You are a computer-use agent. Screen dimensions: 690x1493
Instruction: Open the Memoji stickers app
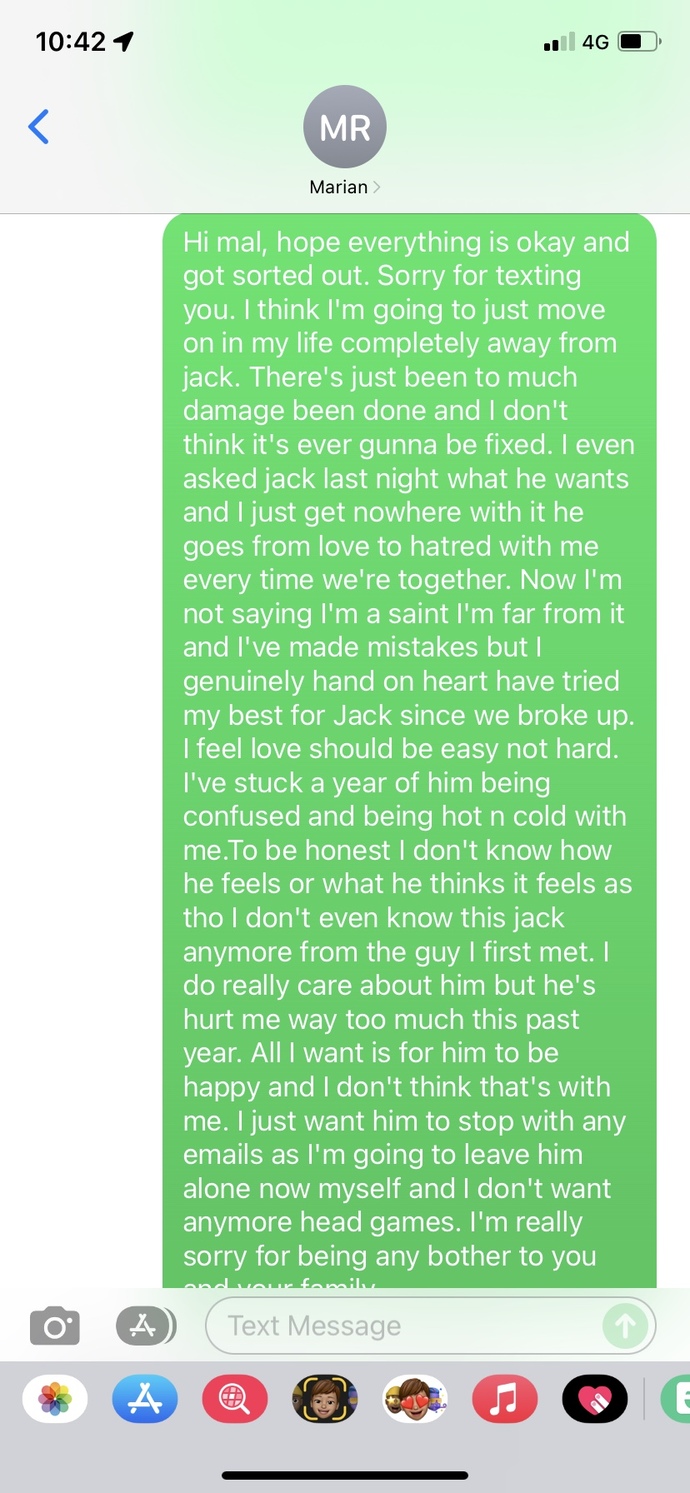tap(415, 1399)
